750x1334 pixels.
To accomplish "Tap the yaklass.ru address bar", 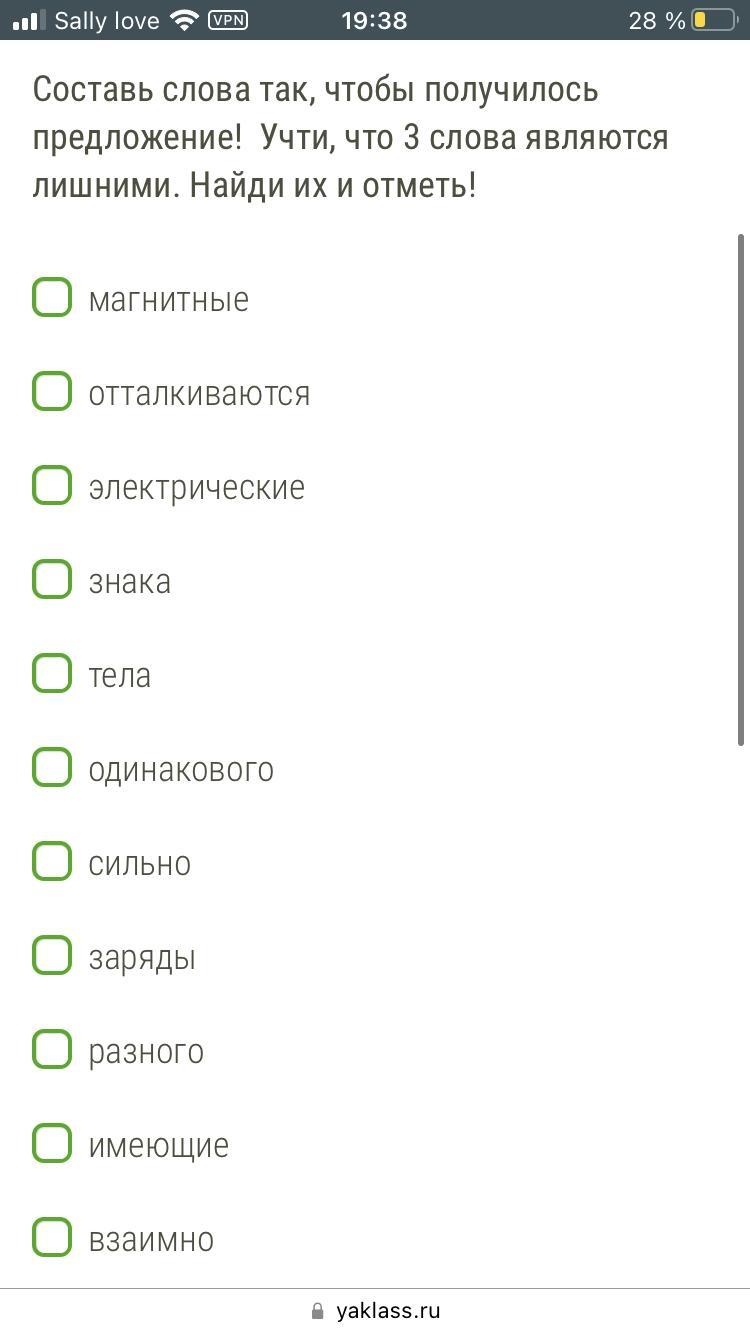I will click(x=376, y=1311).
